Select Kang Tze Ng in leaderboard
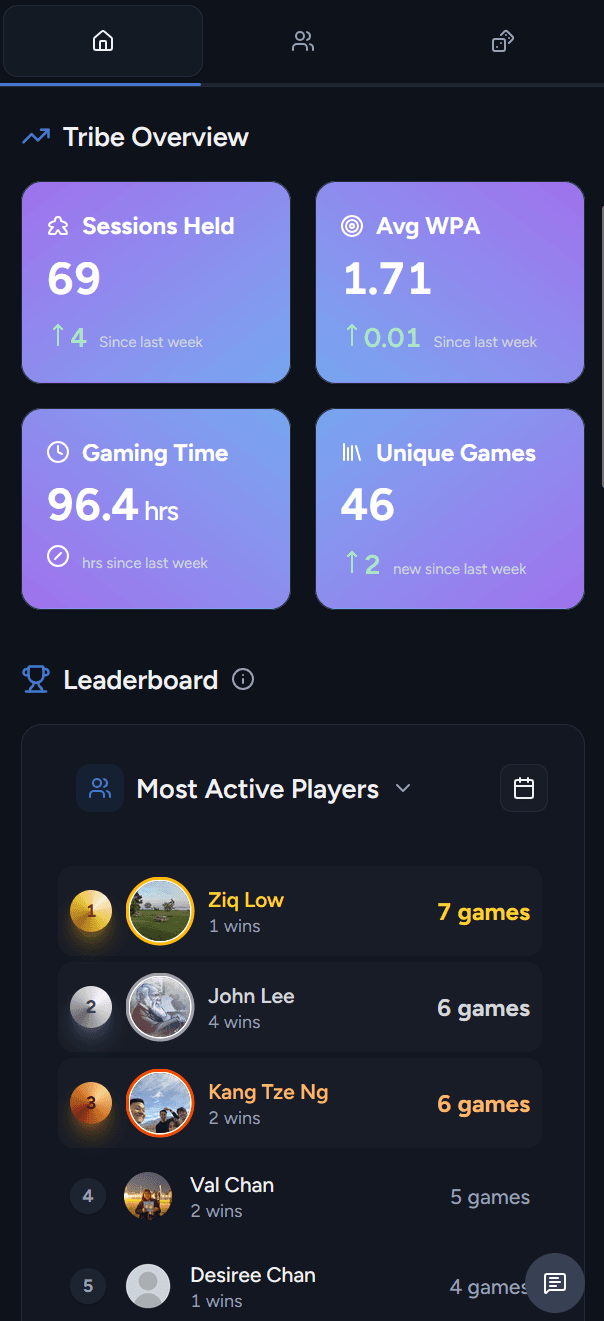 click(x=300, y=1103)
